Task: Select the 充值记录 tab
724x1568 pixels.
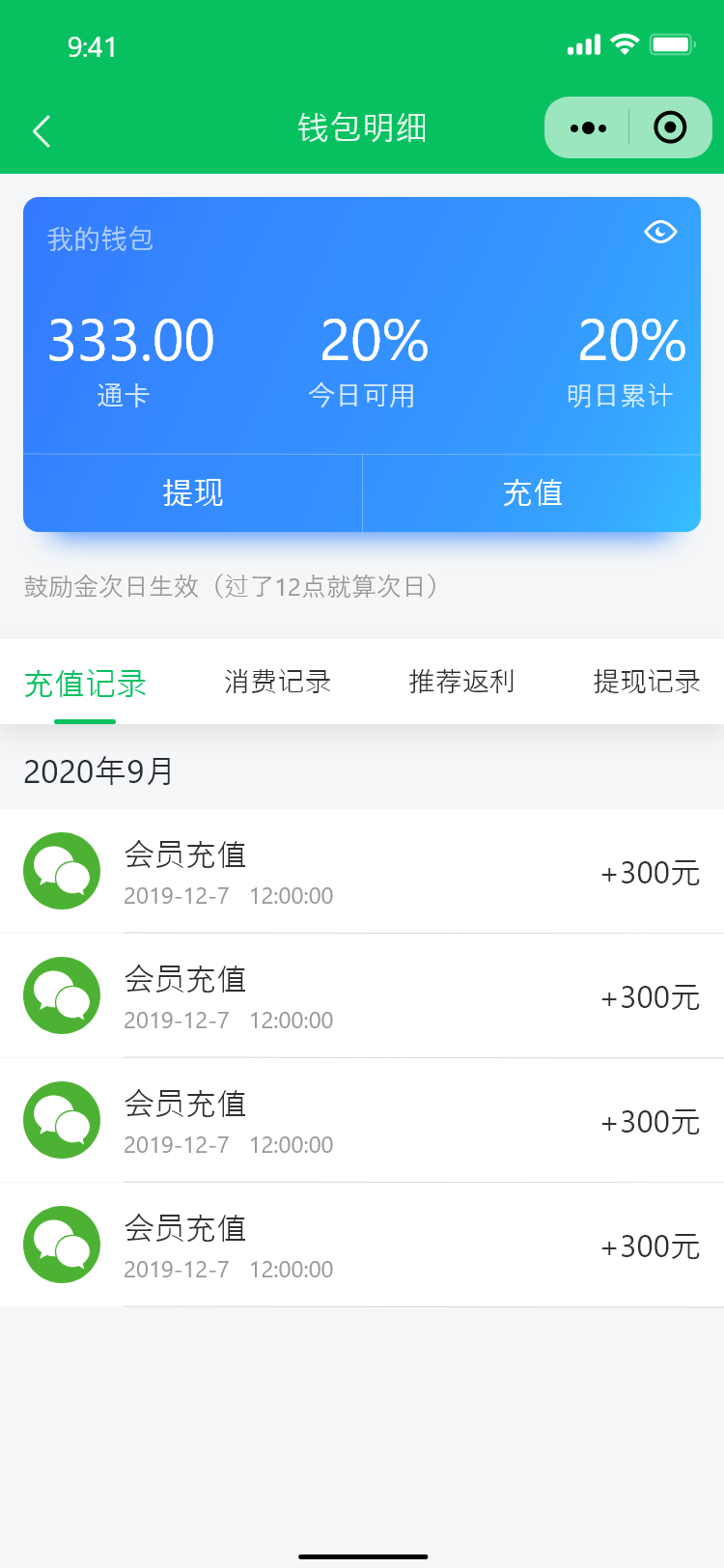Action: 85,684
